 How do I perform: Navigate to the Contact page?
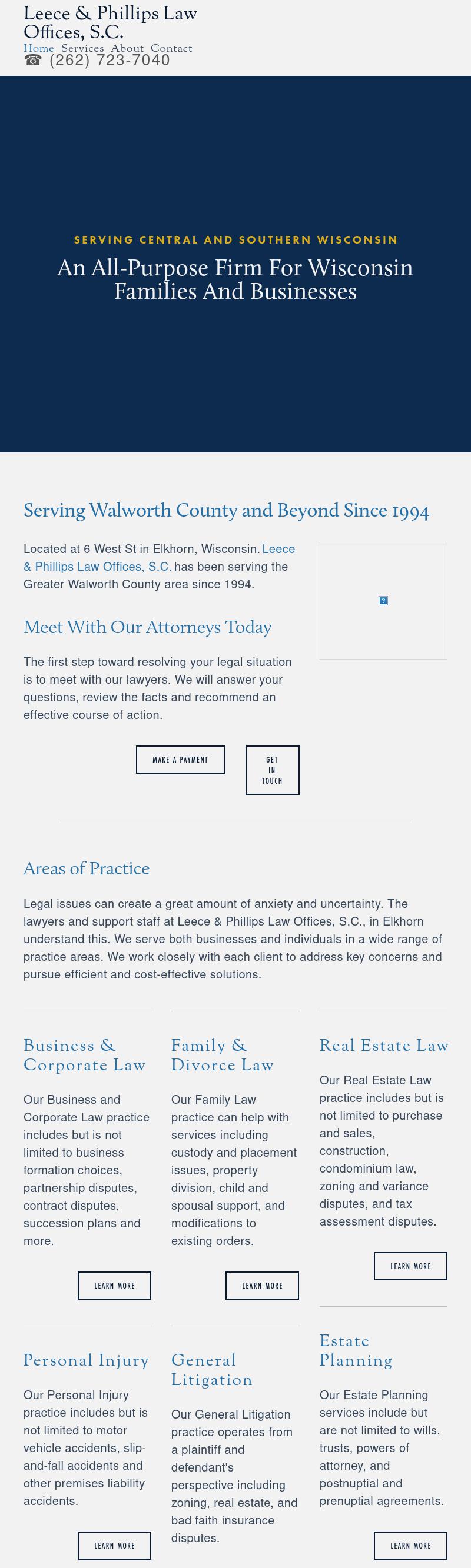coord(171,48)
